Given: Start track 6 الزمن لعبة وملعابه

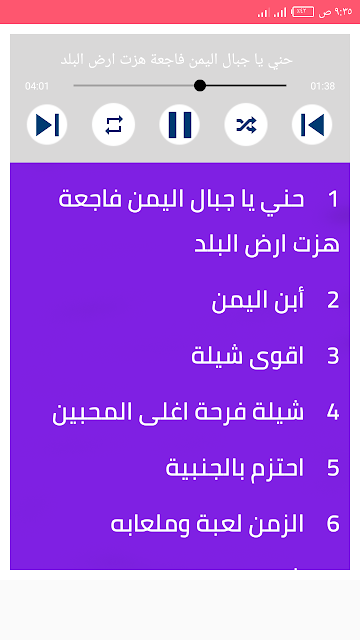Looking at the screenshot, I should 180,524.
